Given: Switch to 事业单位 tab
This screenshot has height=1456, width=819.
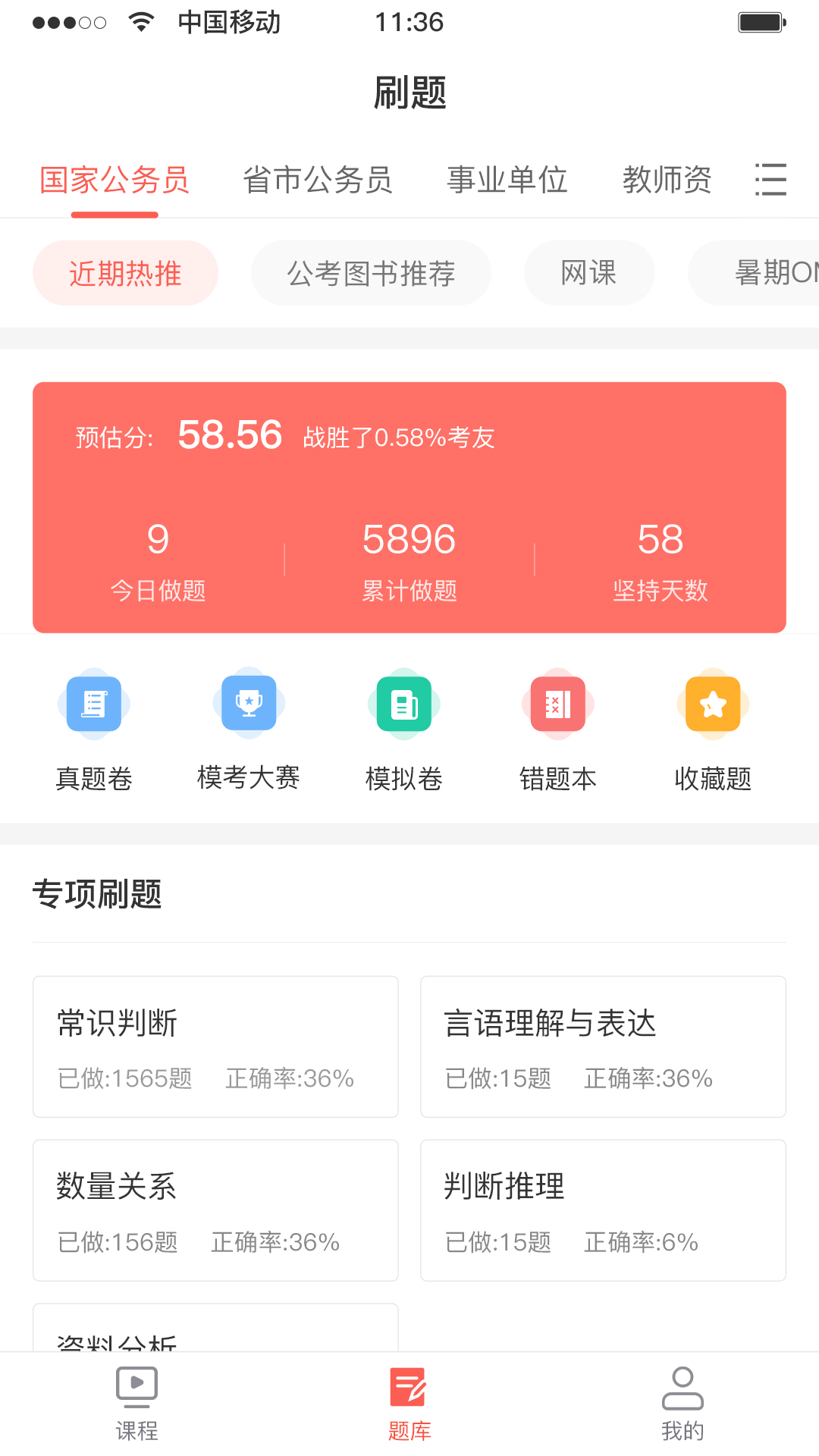Looking at the screenshot, I should click(x=507, y=180).
